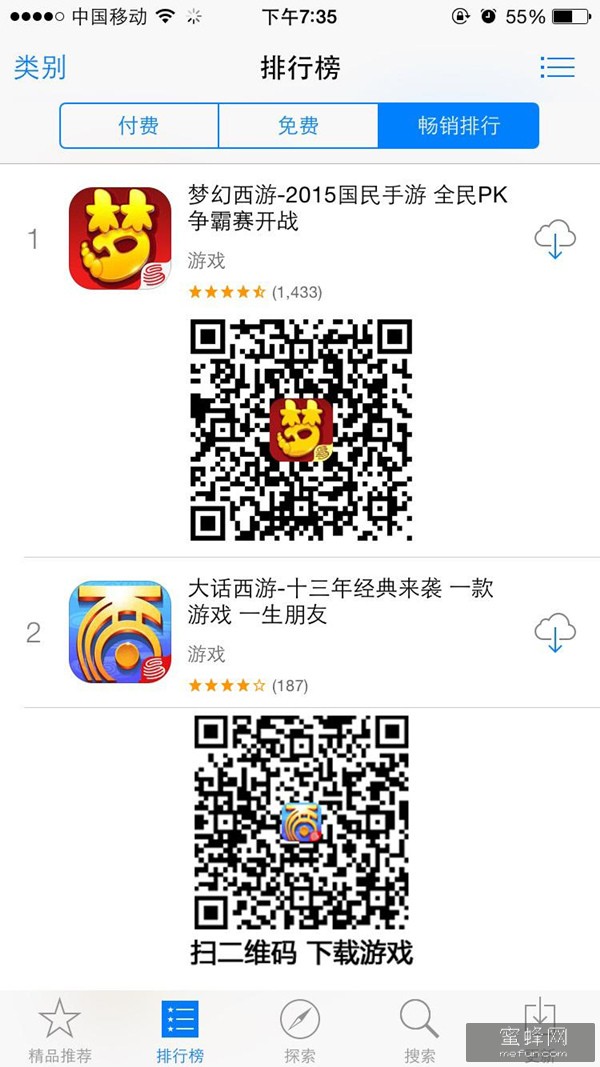600x1067 pixels.
Task: Go to the 精品推荐 featured tab
Action: pos(60,1030)
